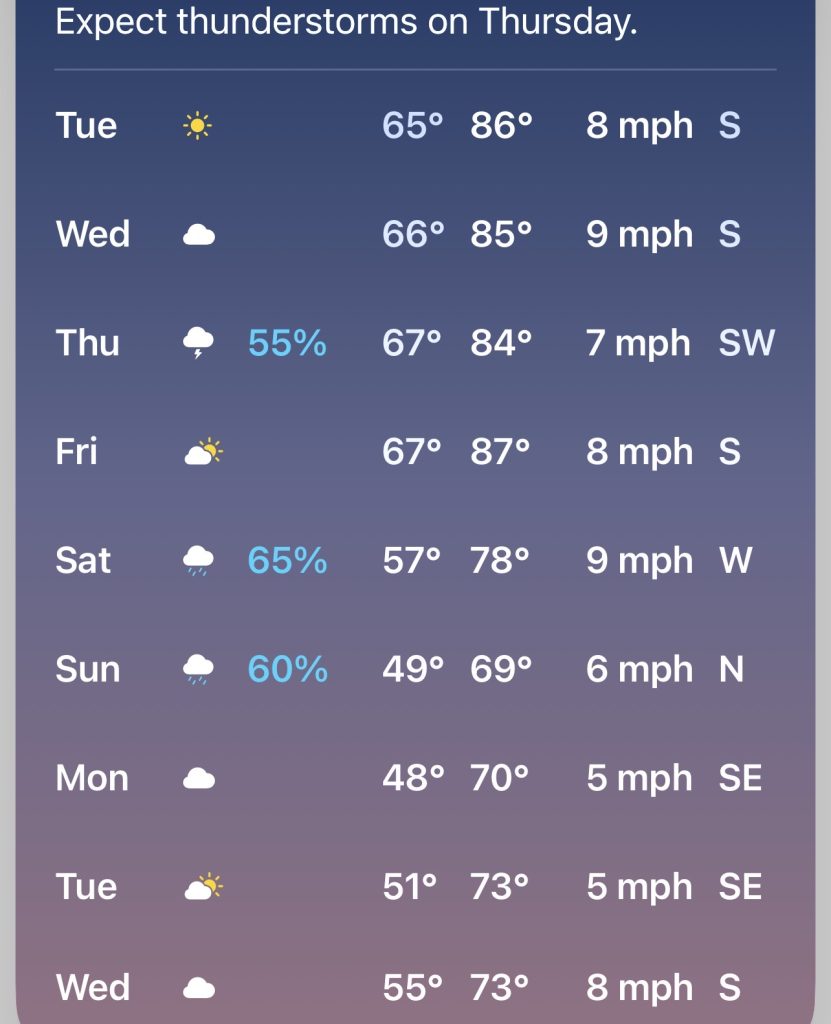The image size is (831, 1024).
Task: View Monday's cloudy forecast details
Action: pos(415,778)
